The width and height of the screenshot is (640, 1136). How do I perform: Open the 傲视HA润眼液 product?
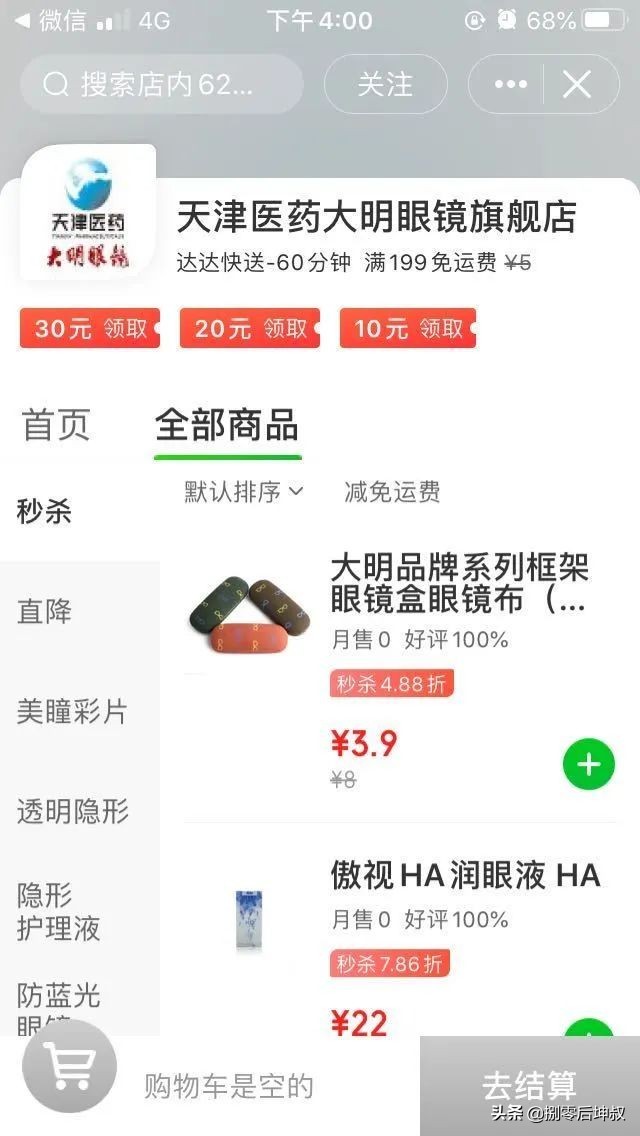[x=465, y=876]
